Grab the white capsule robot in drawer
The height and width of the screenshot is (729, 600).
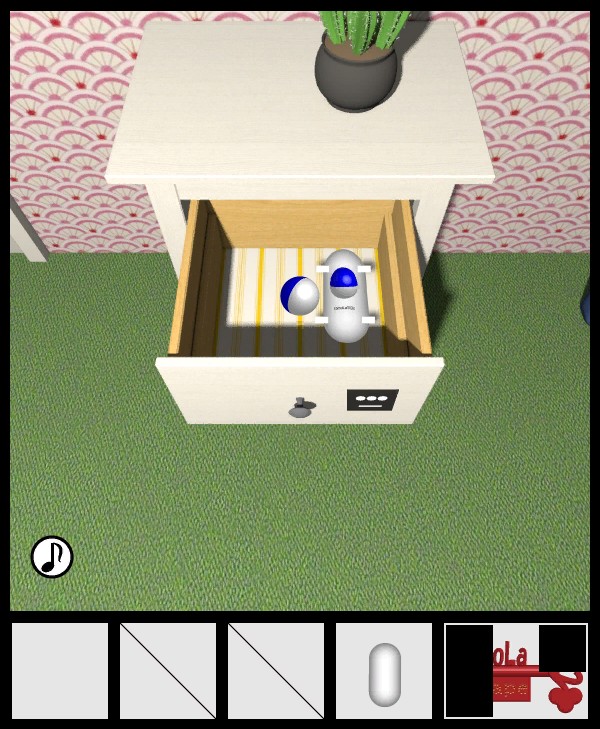(347, 297)
